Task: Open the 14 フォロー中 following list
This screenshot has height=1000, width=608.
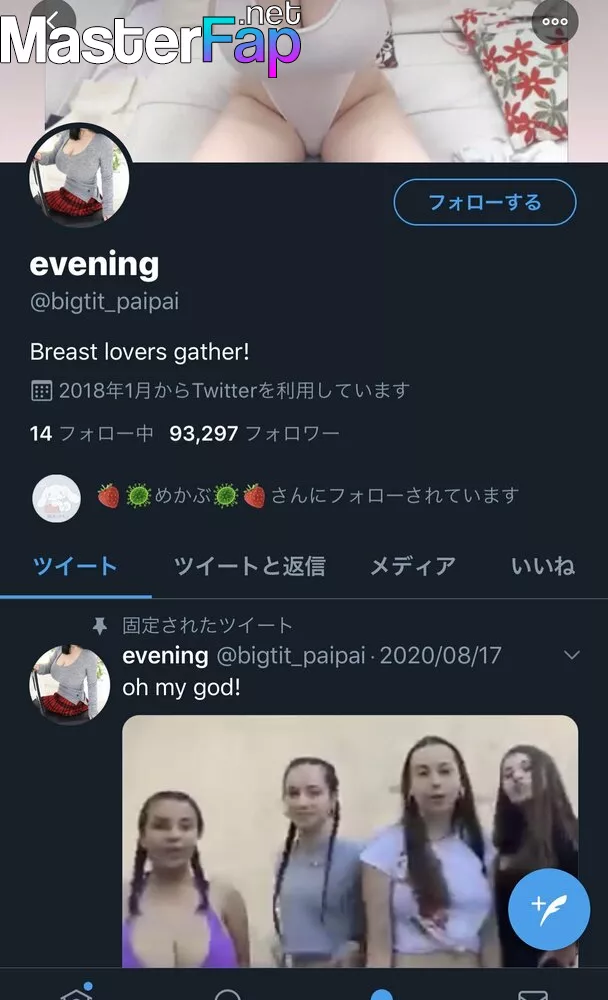Action: (x=91, y=434)
